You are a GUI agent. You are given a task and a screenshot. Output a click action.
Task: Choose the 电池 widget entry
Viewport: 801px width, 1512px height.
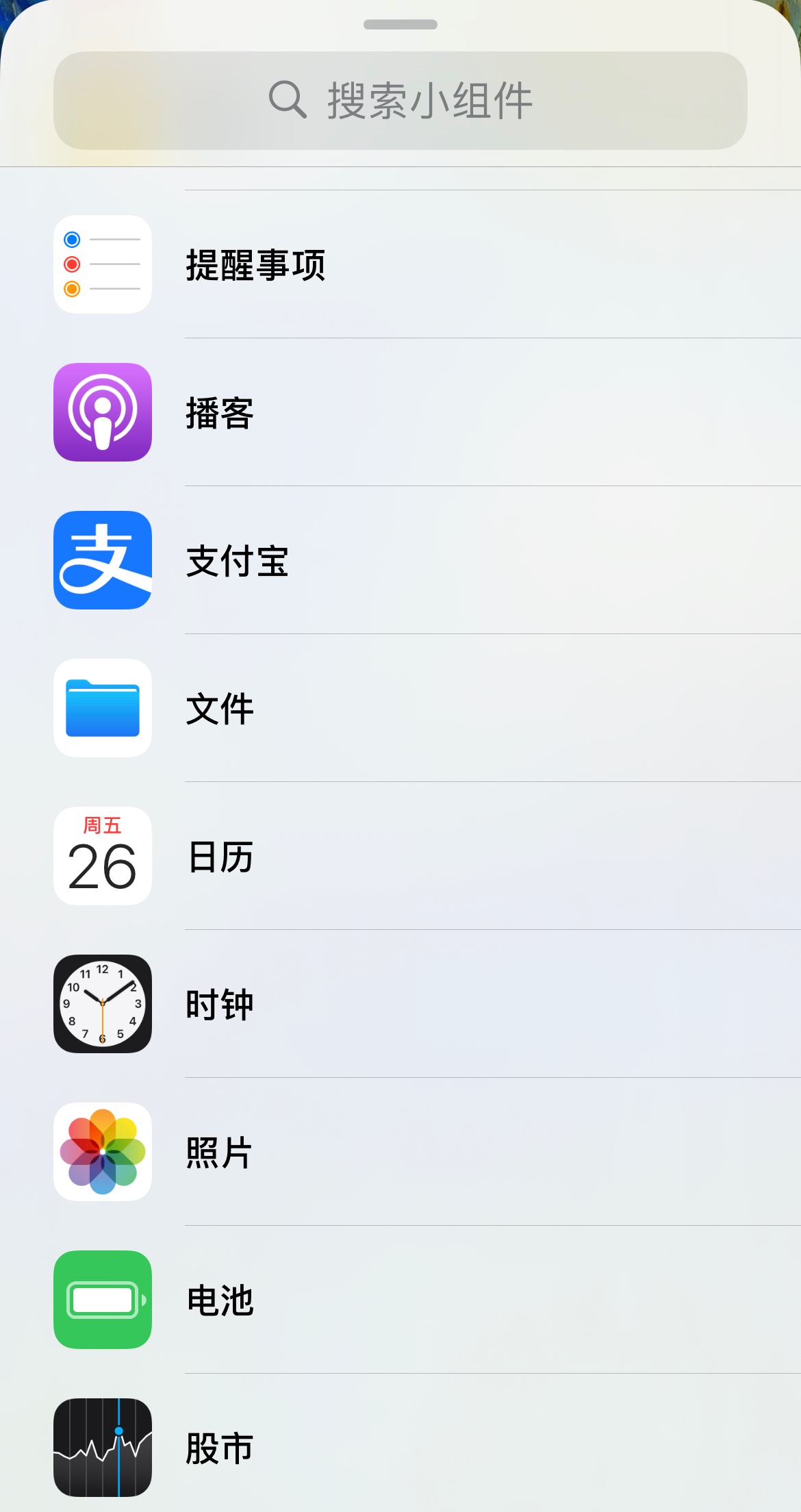coord(400,1300)
